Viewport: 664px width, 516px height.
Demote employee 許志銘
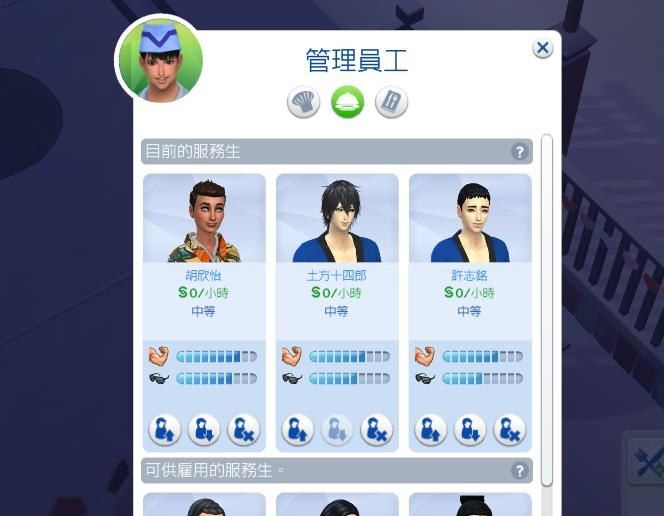[469, 430]
